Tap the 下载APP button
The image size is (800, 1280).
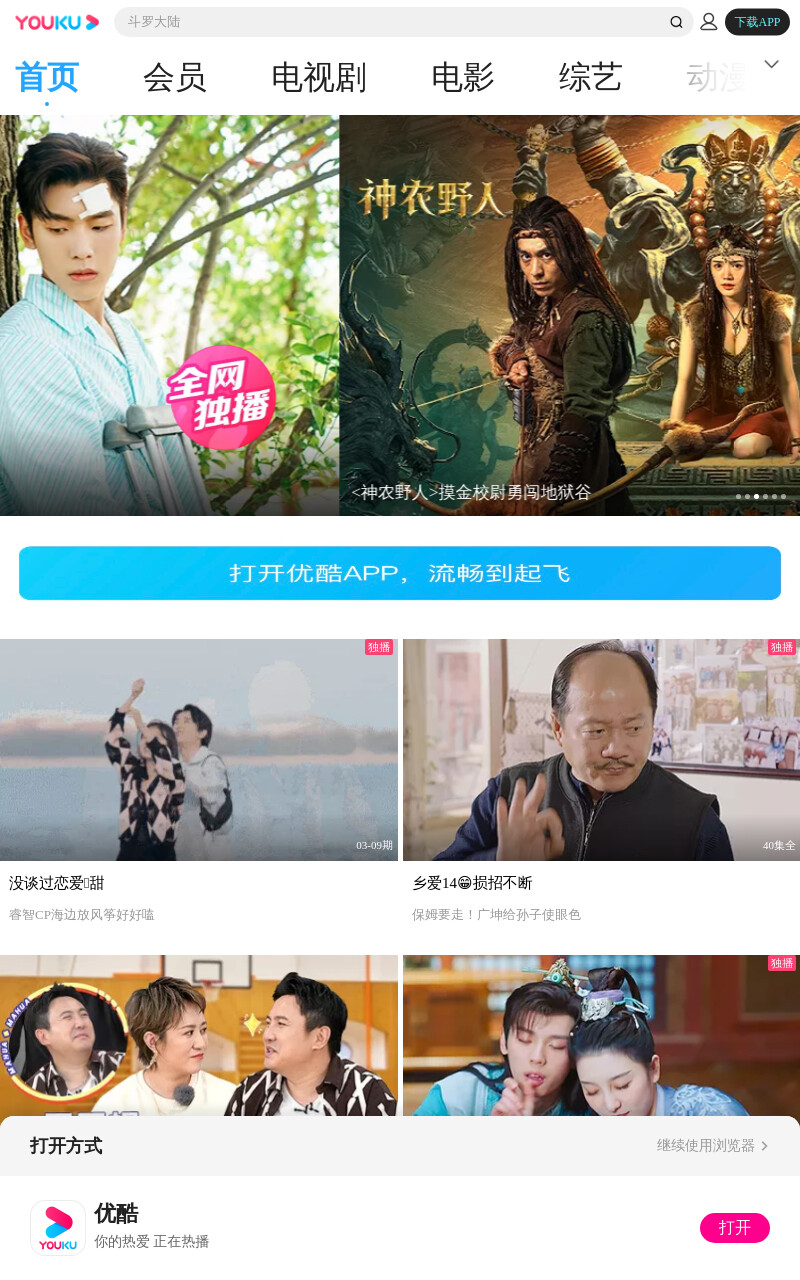tap(757, 22)
